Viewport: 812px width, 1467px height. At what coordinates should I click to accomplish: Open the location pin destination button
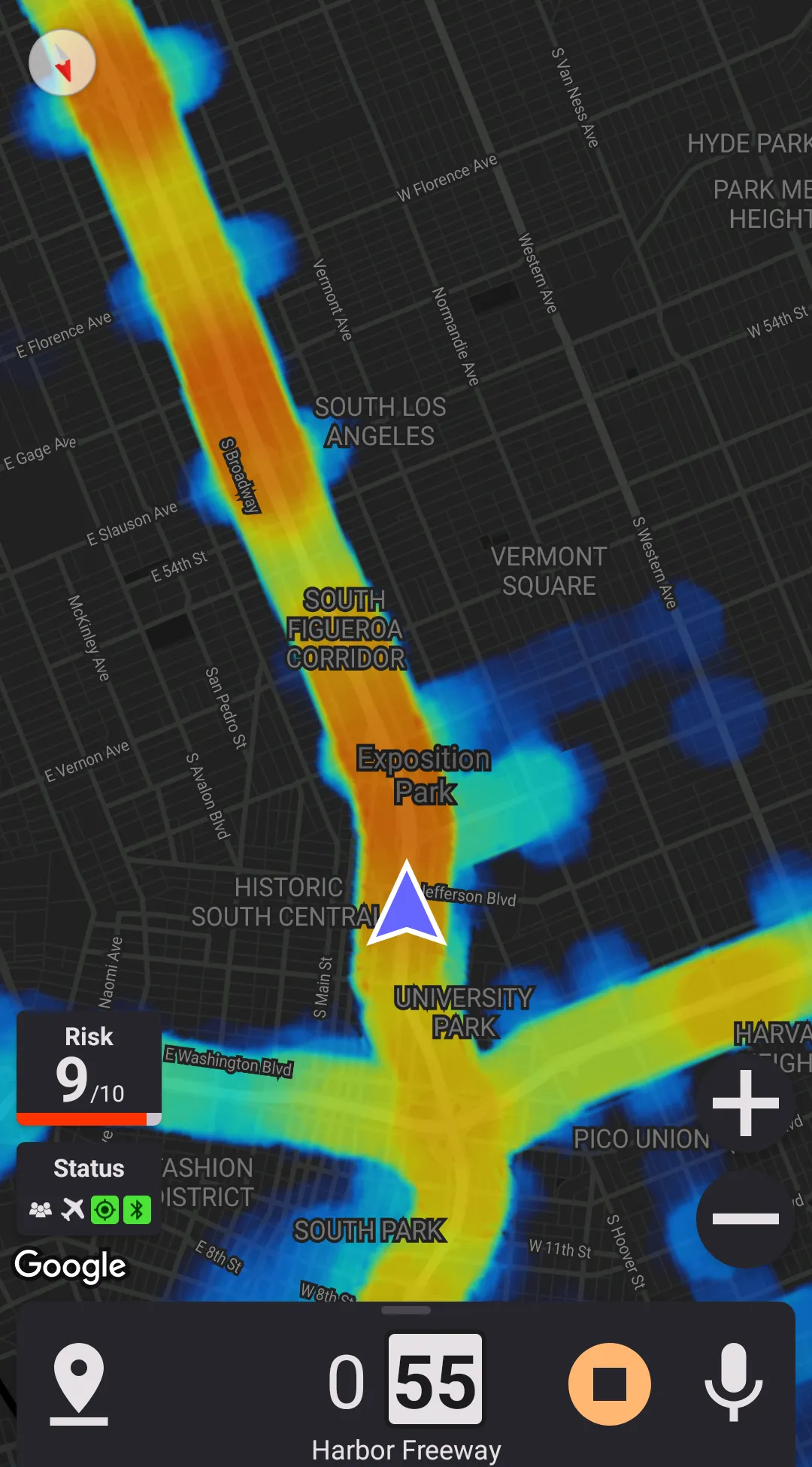point(79,1384)
